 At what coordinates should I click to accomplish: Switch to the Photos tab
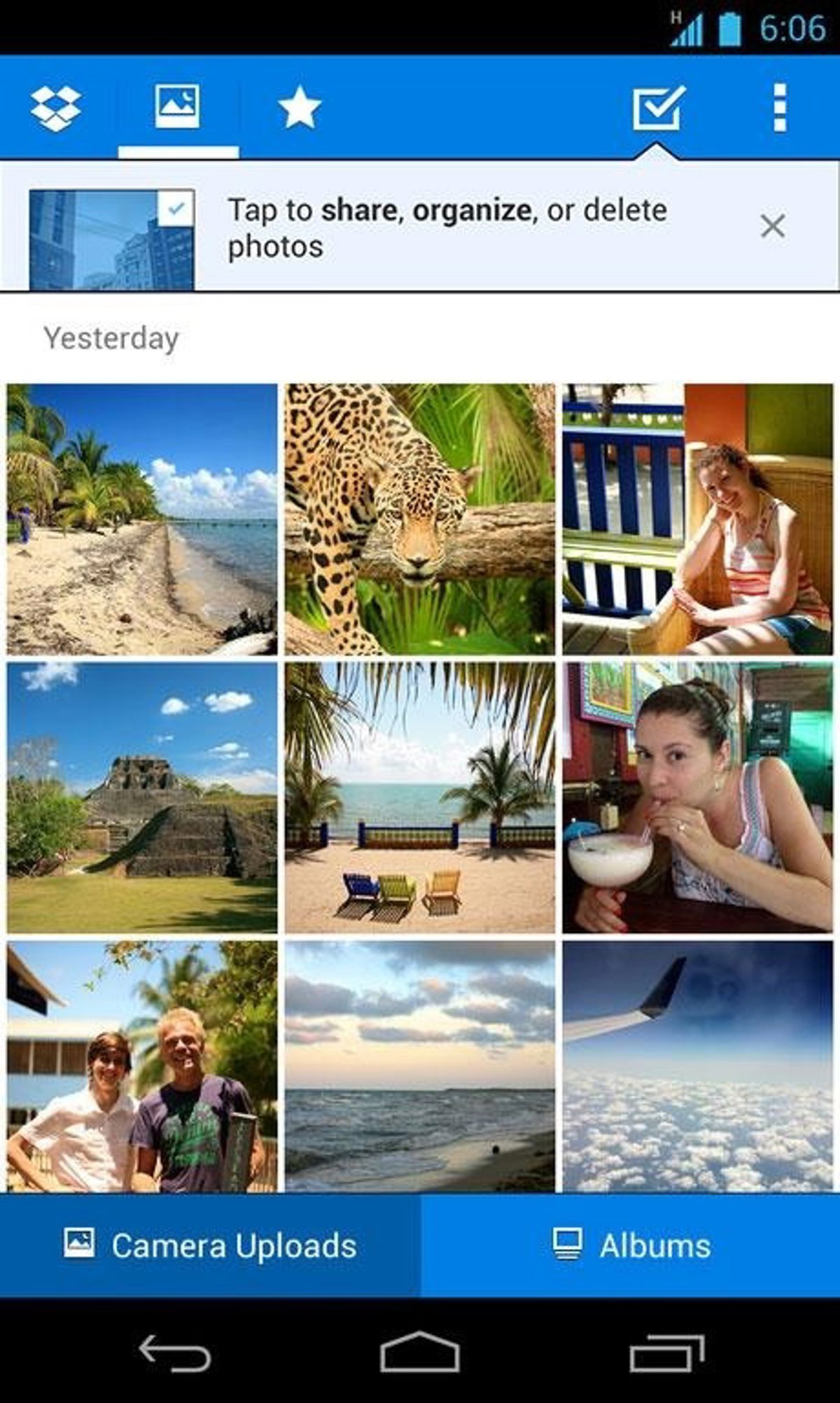(x=178, y=108)
